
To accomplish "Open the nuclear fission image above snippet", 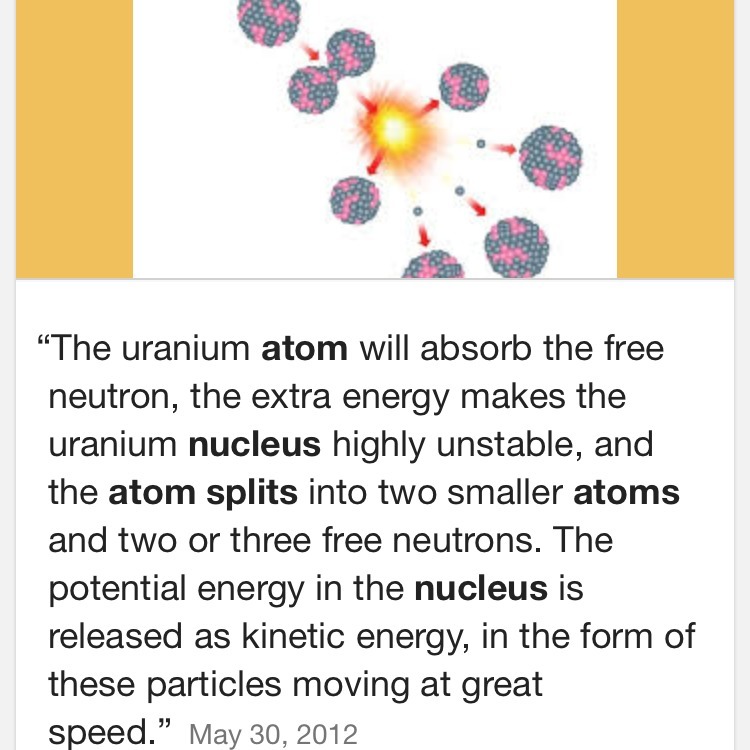I will click(375, 139).
